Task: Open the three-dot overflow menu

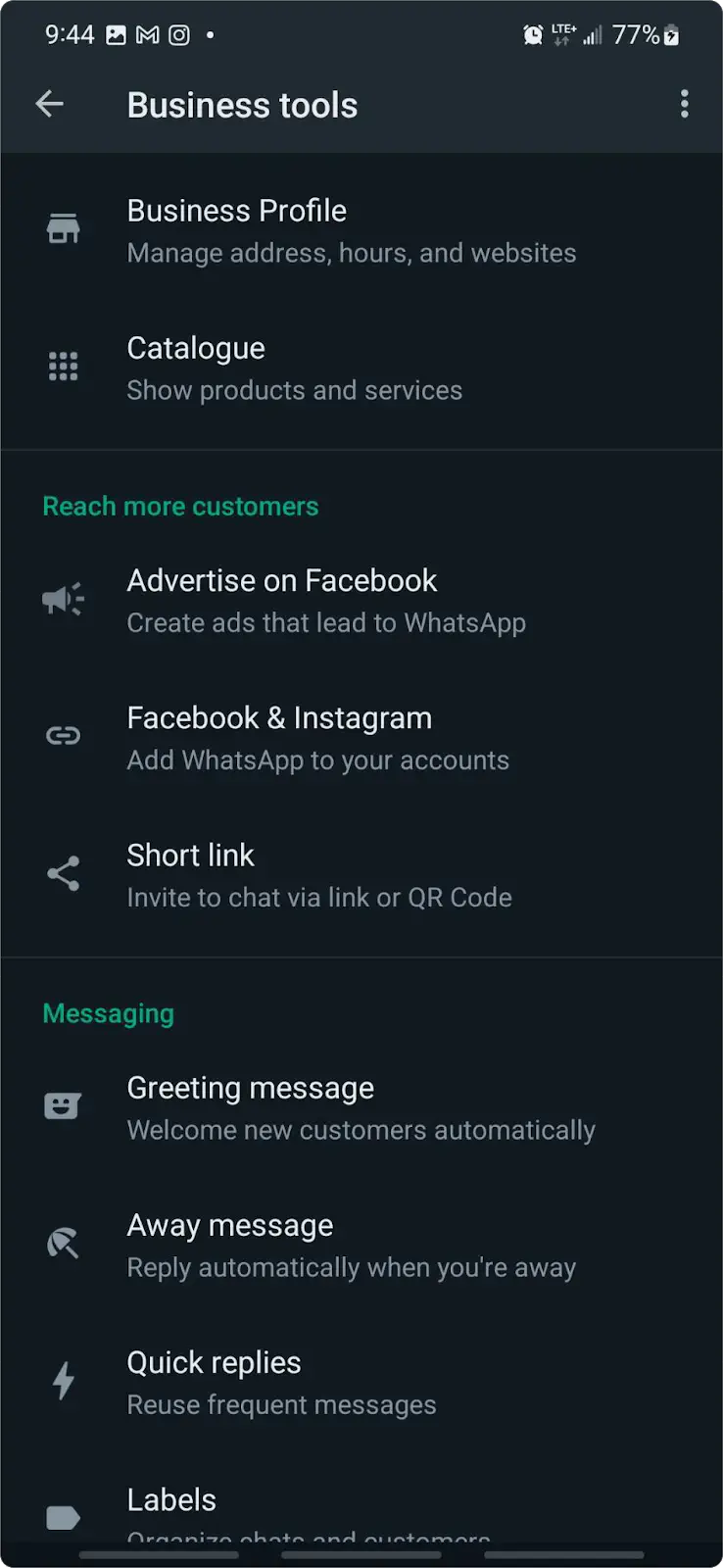Action: tap(684, 104)
